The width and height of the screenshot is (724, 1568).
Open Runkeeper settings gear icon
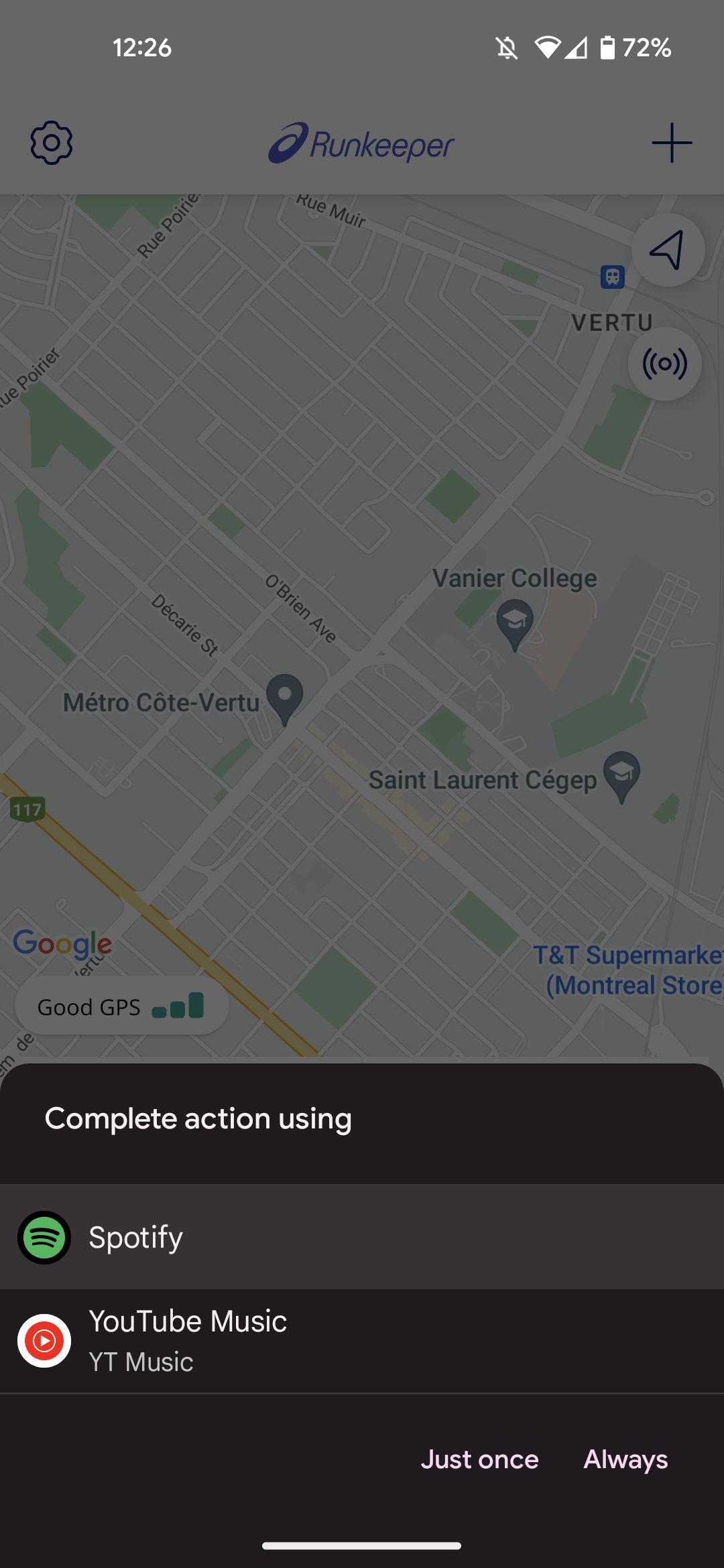52,143
